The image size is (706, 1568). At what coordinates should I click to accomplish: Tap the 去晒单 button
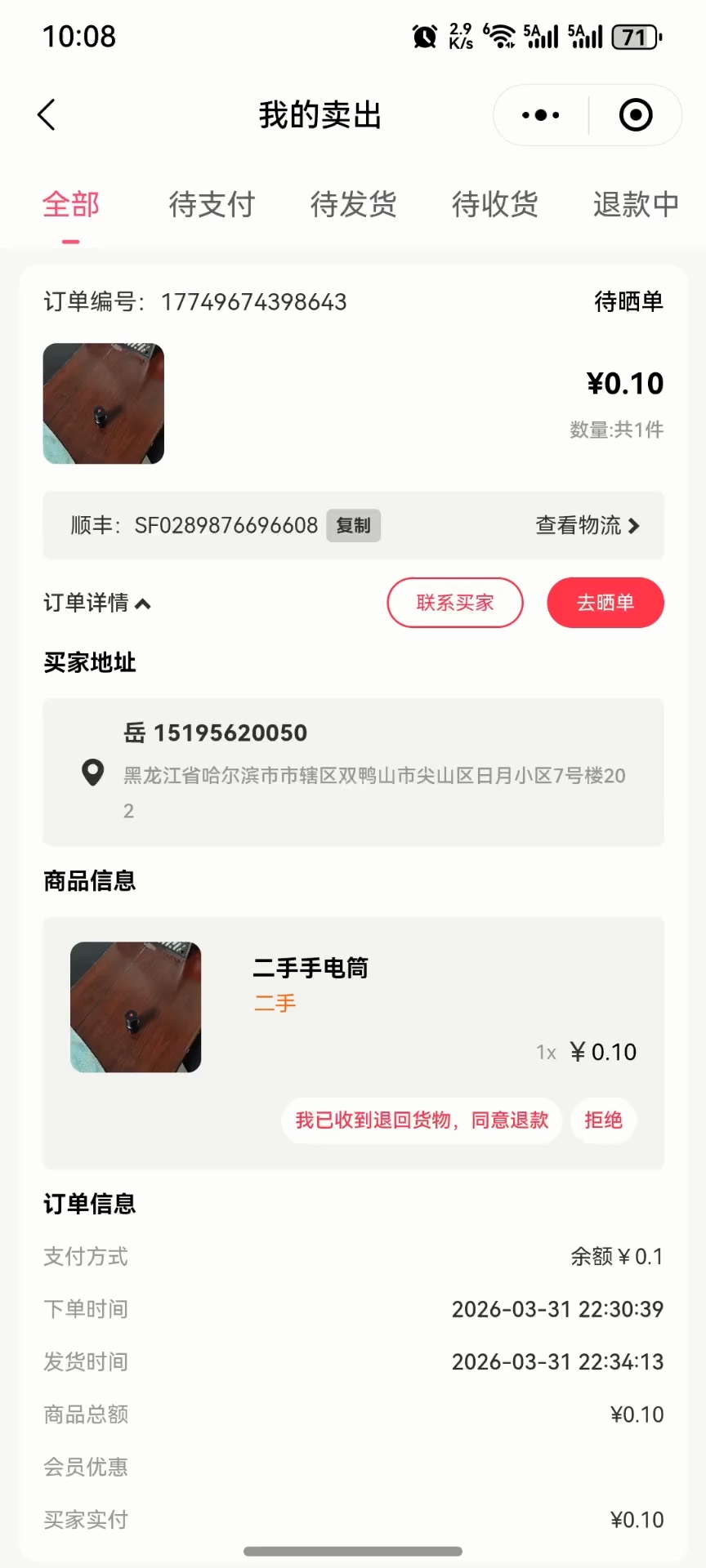605,603
